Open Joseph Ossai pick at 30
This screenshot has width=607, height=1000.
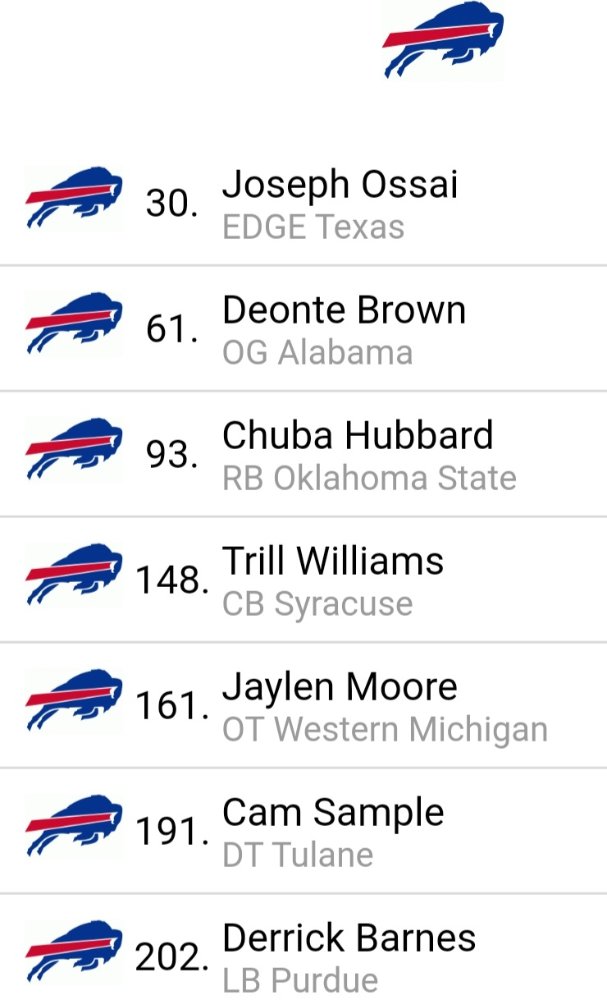pyautogui.click(x=304, y=203)
